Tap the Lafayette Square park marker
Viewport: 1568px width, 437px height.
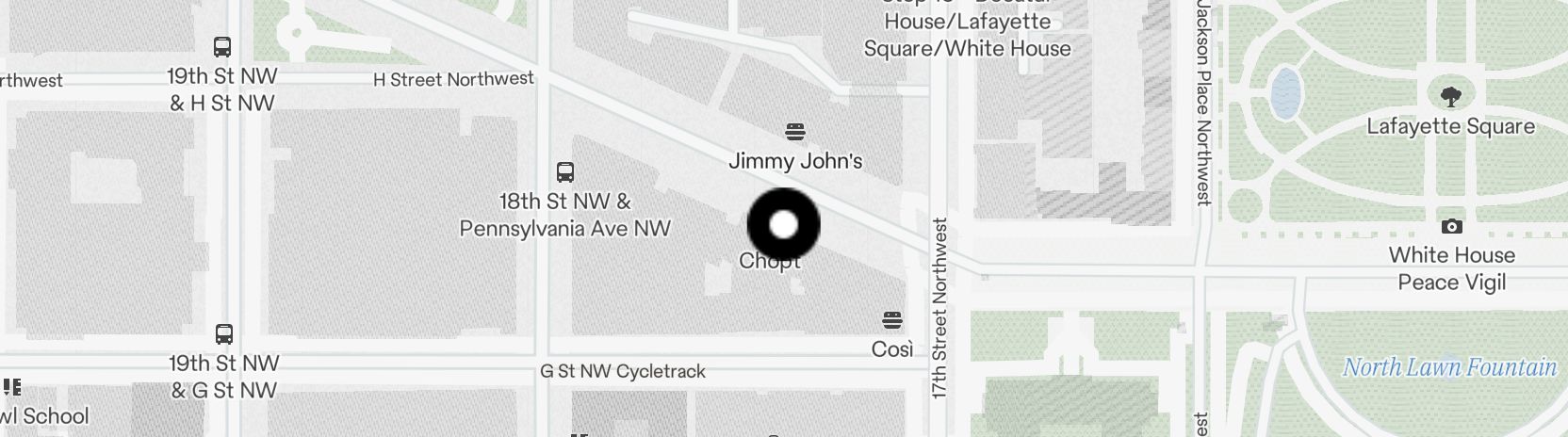pyautogui.click(x=1451, y=95)
